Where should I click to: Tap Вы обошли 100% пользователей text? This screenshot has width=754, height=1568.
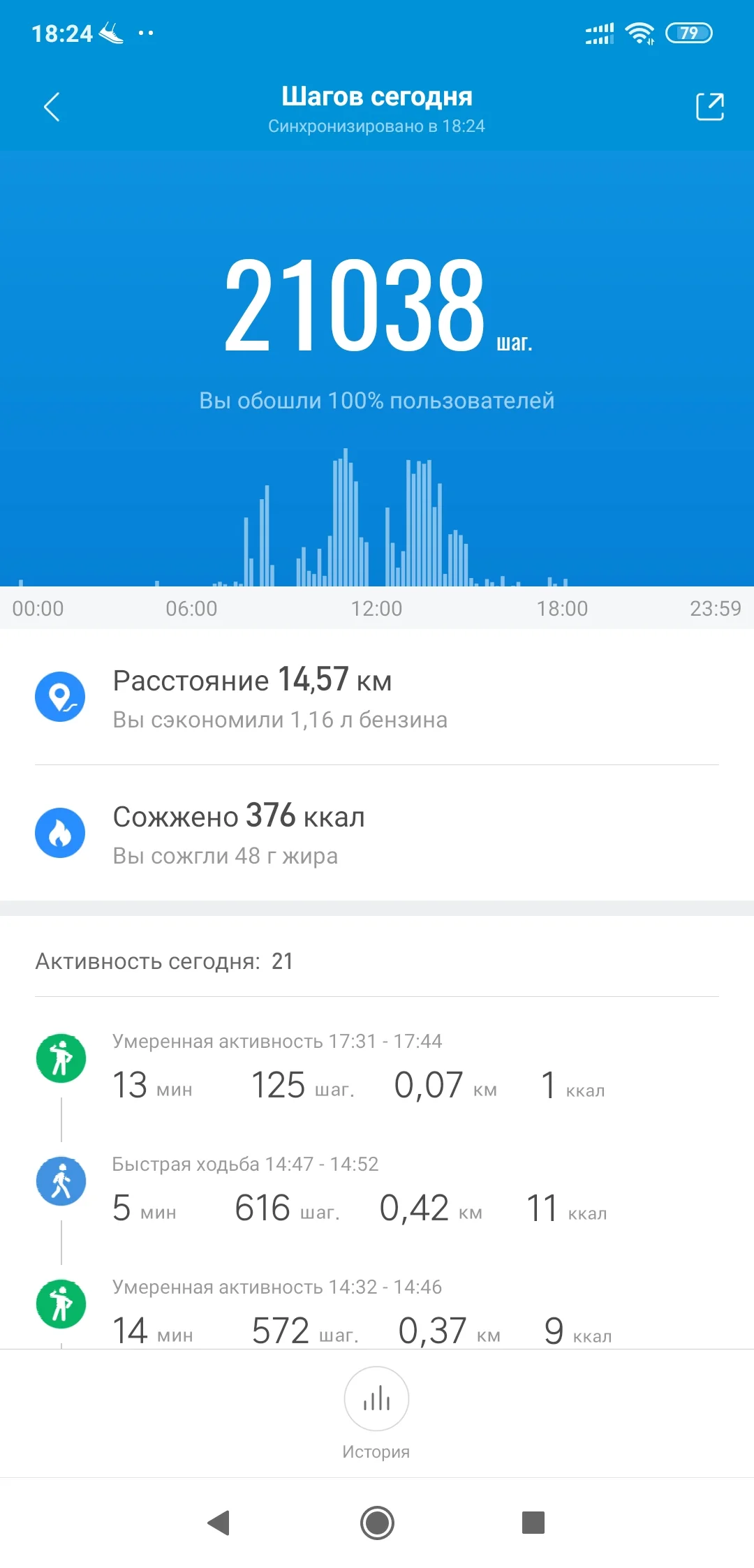(x=376, y=400)
